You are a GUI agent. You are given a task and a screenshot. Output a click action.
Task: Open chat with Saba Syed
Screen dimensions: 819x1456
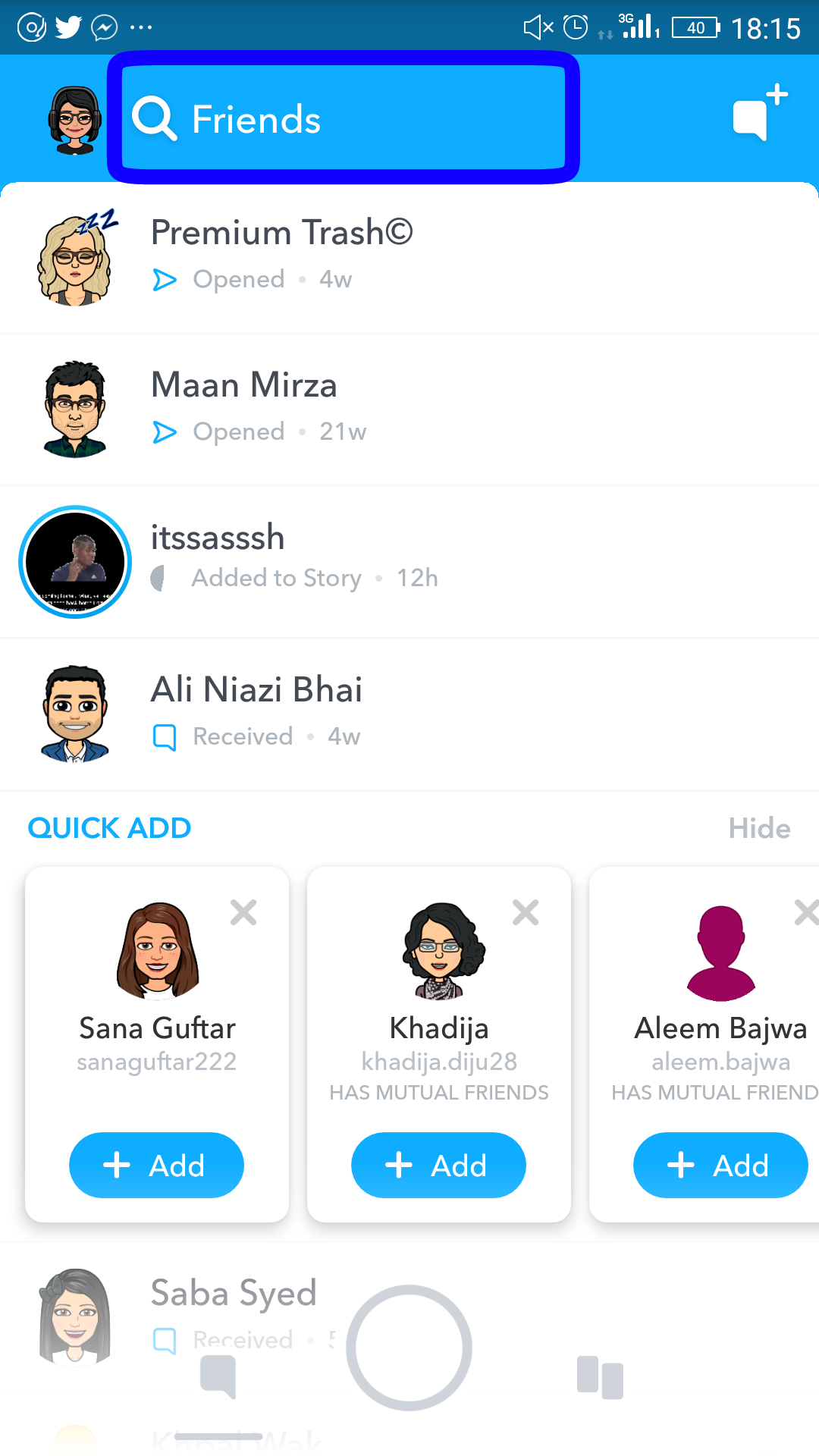[x=234, y=1294]
